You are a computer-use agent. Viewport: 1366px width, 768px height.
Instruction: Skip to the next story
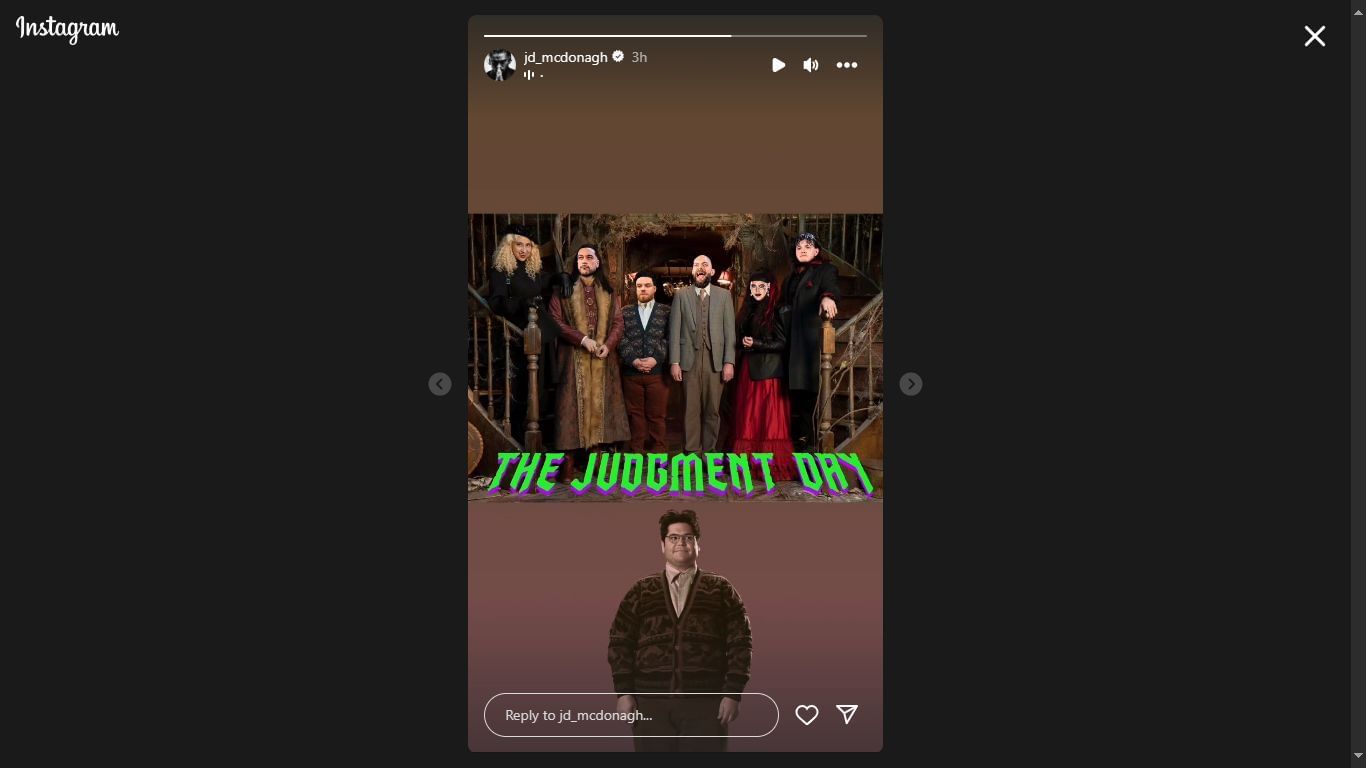[x=910, y=384]
